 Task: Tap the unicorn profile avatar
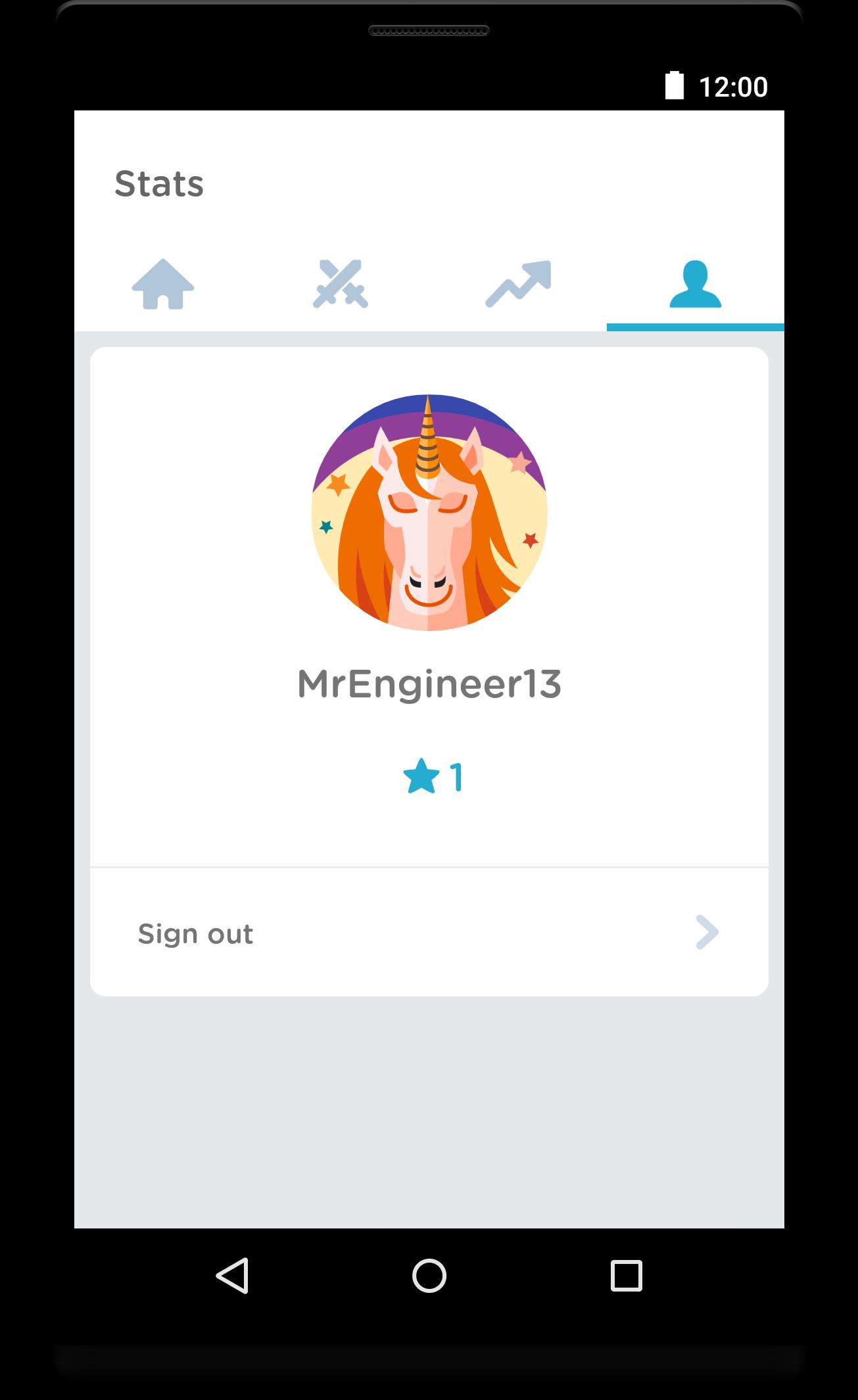[429, 513]
